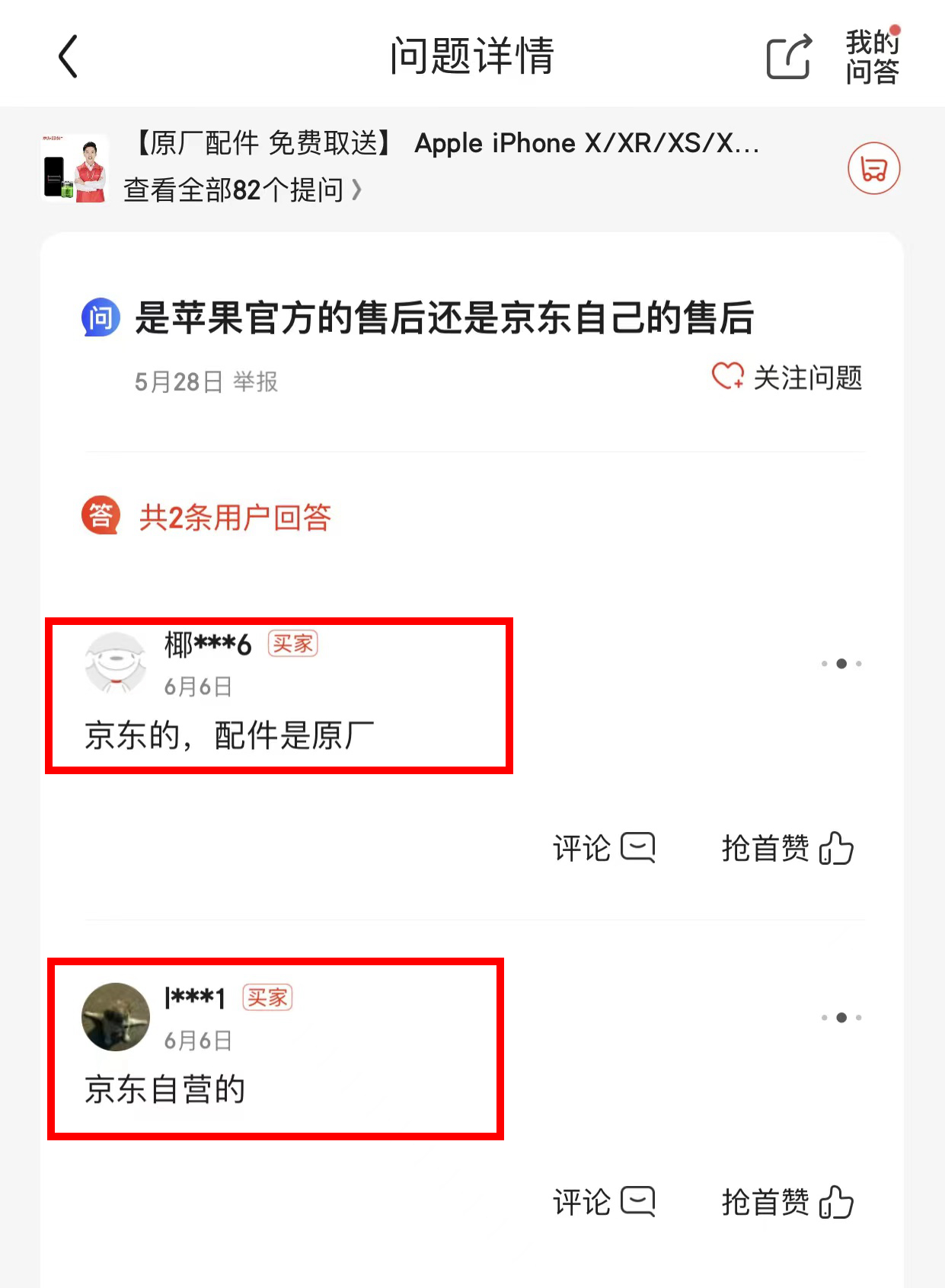Click 举报 to report the question
This screenshot has width=945, height=1288.
pyautogui.click(x=257, y=383)
